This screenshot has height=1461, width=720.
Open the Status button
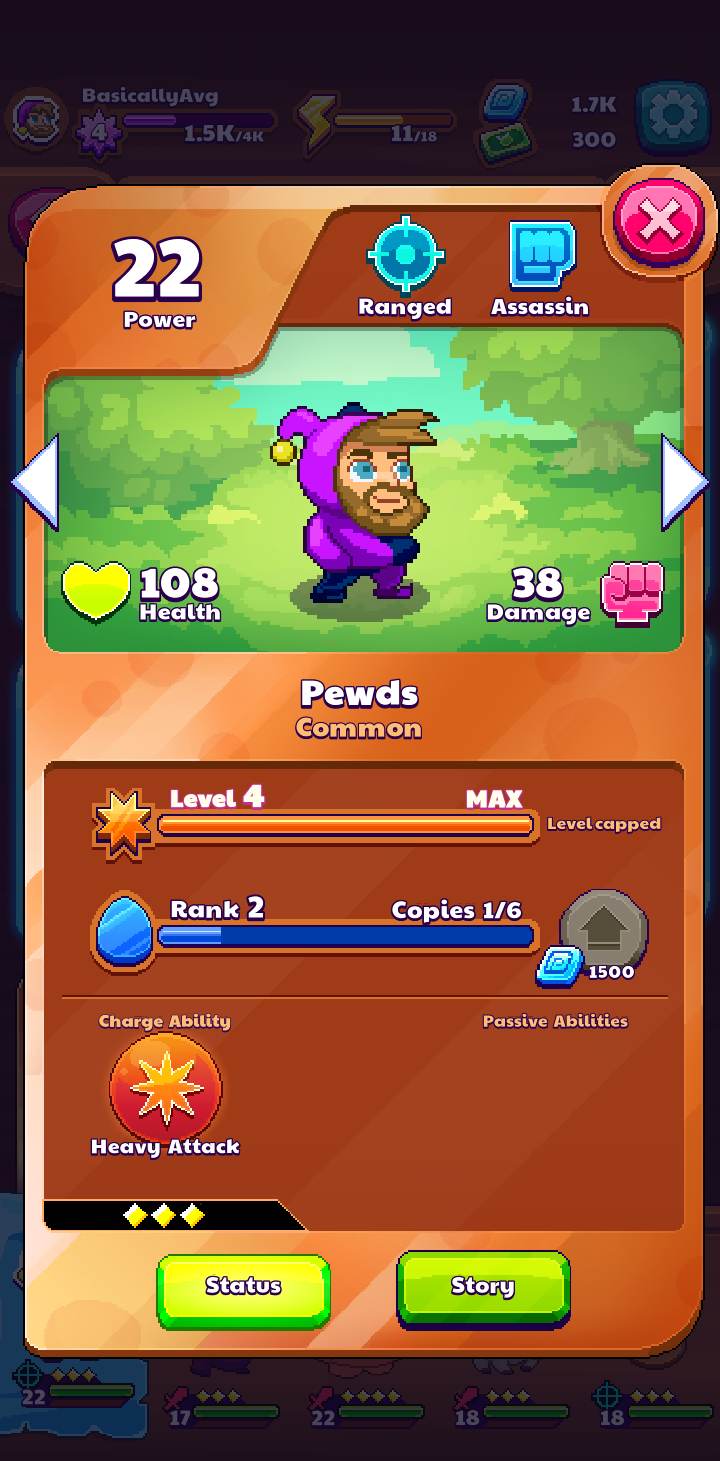click(x=243, y=1288)
